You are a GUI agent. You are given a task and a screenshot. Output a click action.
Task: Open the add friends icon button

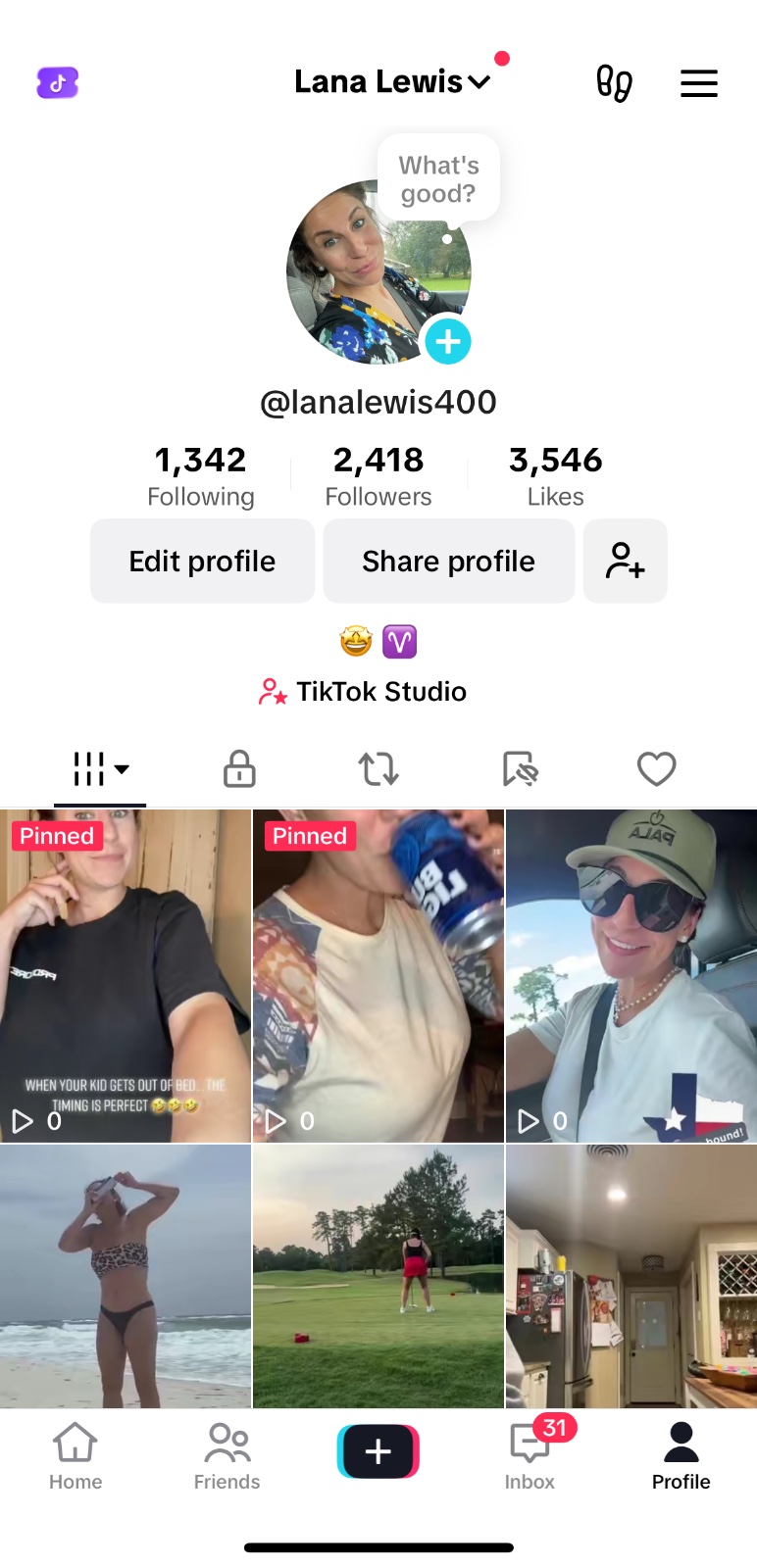pyautogui.click(x=625, y=562)
